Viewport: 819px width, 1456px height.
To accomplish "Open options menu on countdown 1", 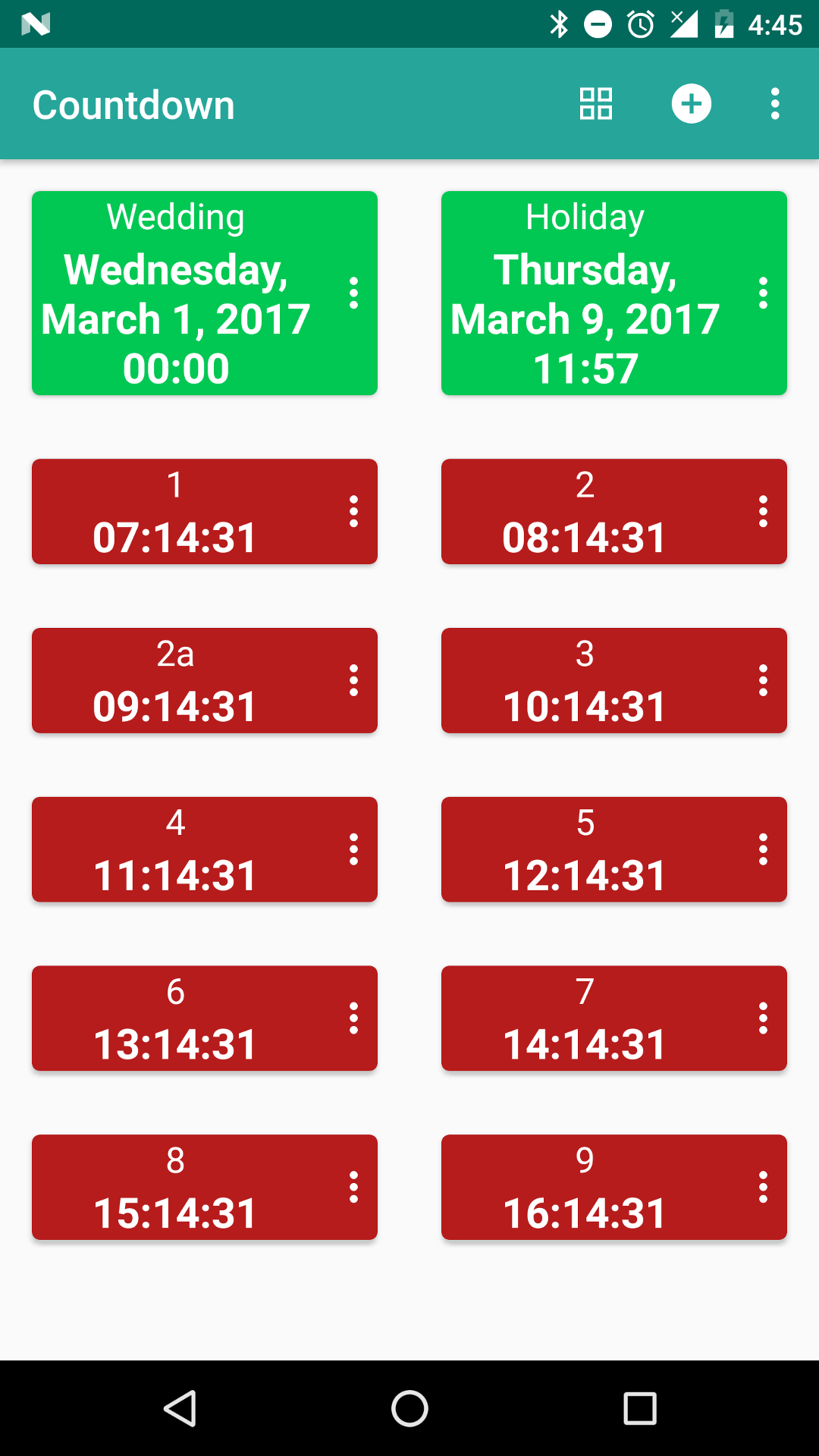I will pyautogui.click(x=354, y=511).
